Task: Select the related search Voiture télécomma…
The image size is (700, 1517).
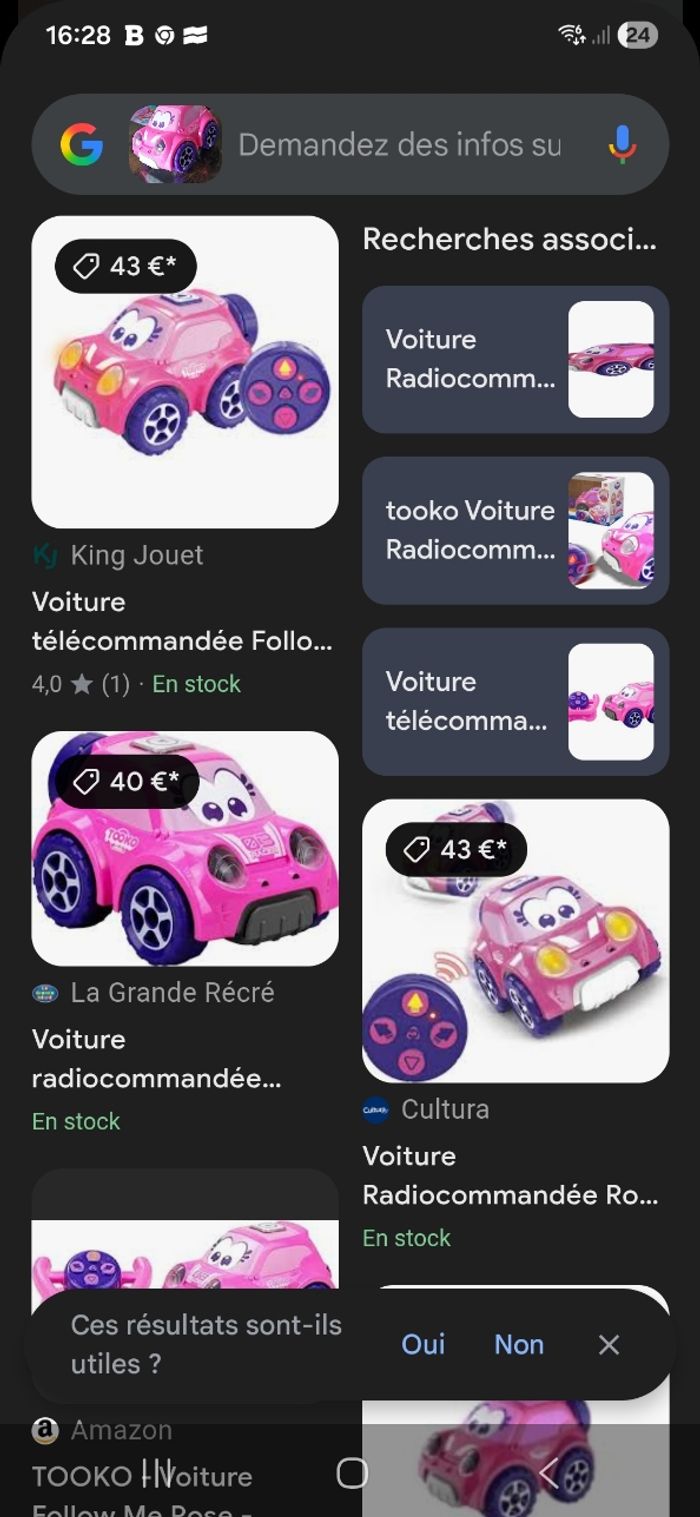Action: (x=515, y=701)
